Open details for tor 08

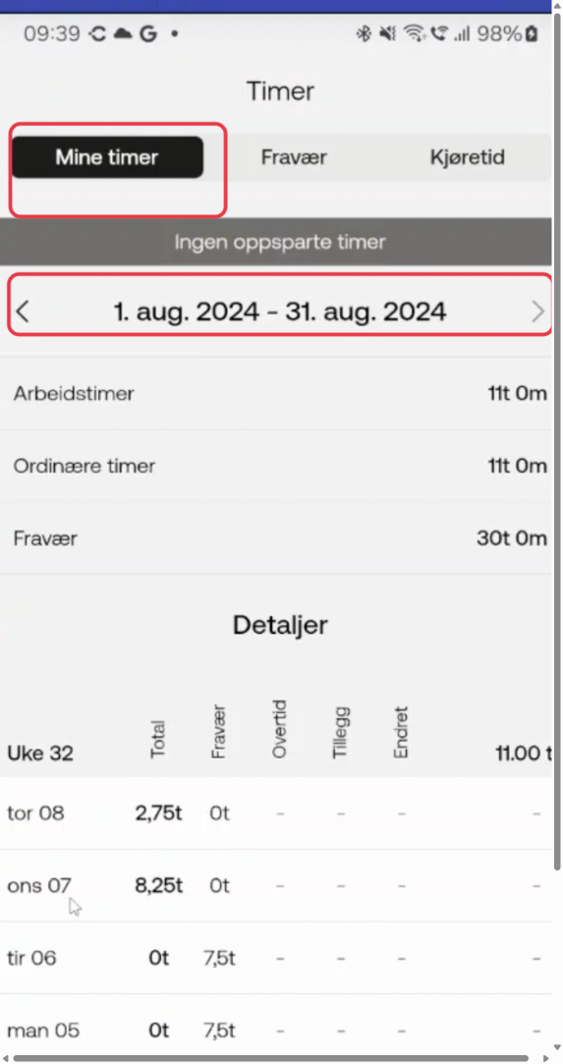pos(275,813)
